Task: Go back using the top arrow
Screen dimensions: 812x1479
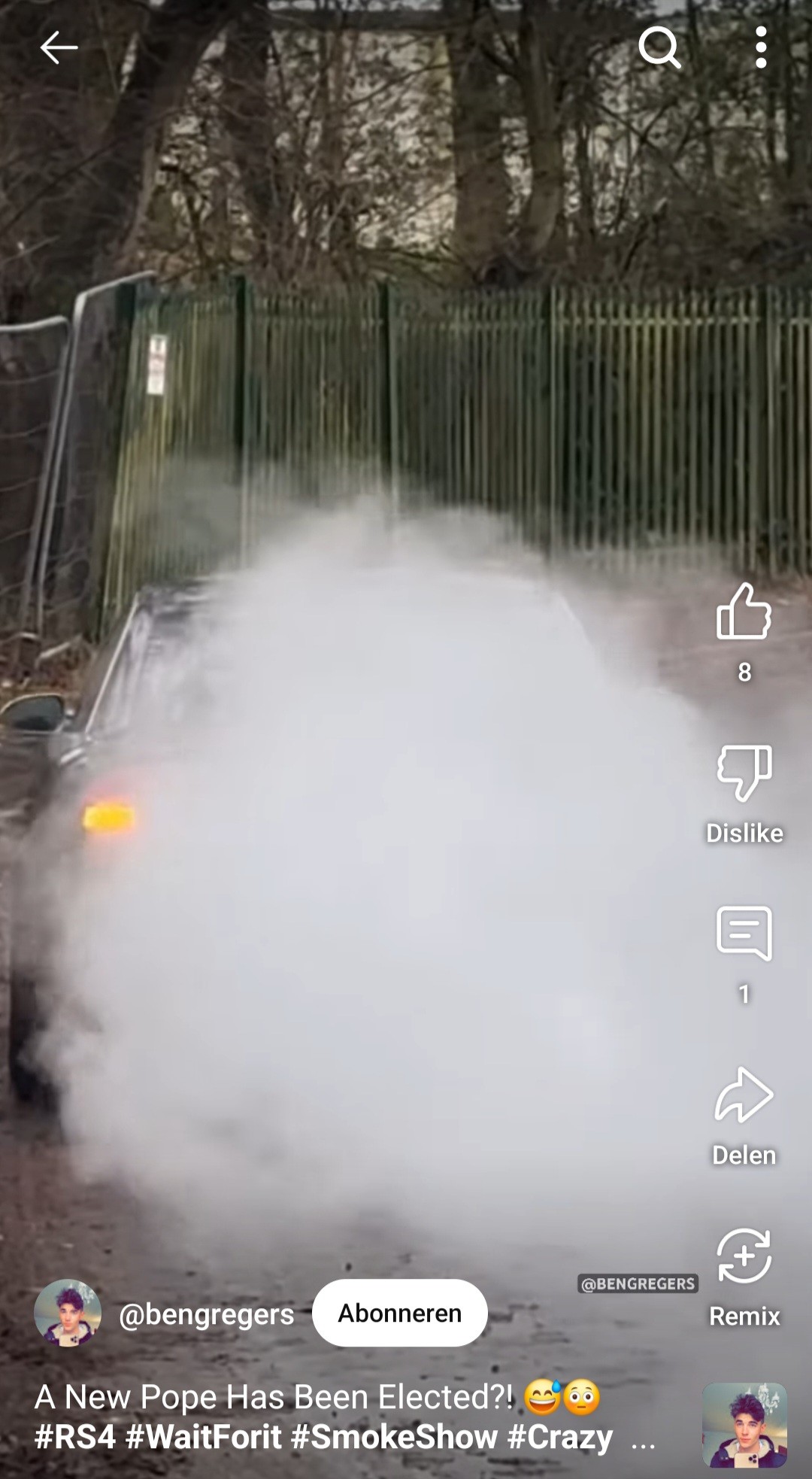Action: [x=59, y=48]
